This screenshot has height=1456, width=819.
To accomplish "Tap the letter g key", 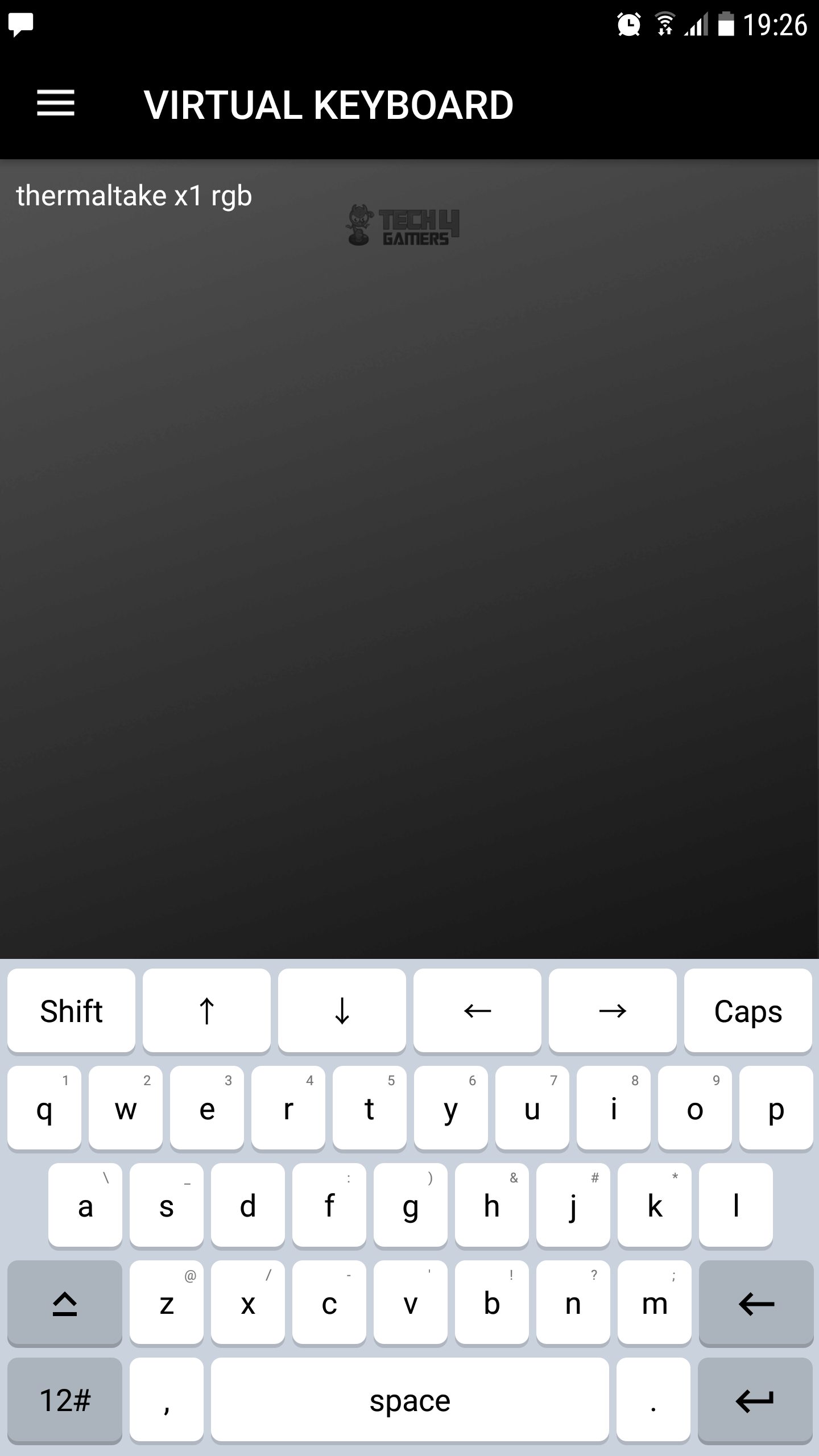I will coord(411,1206).
